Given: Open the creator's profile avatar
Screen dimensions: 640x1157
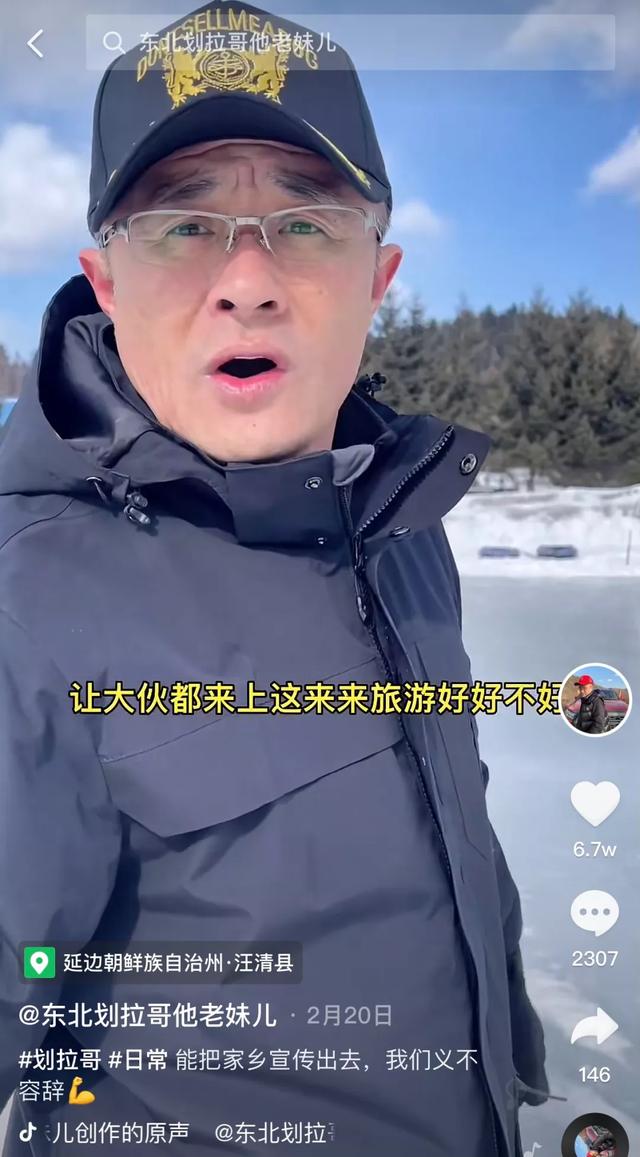Looking at the screenshot, I should [595, 700].
